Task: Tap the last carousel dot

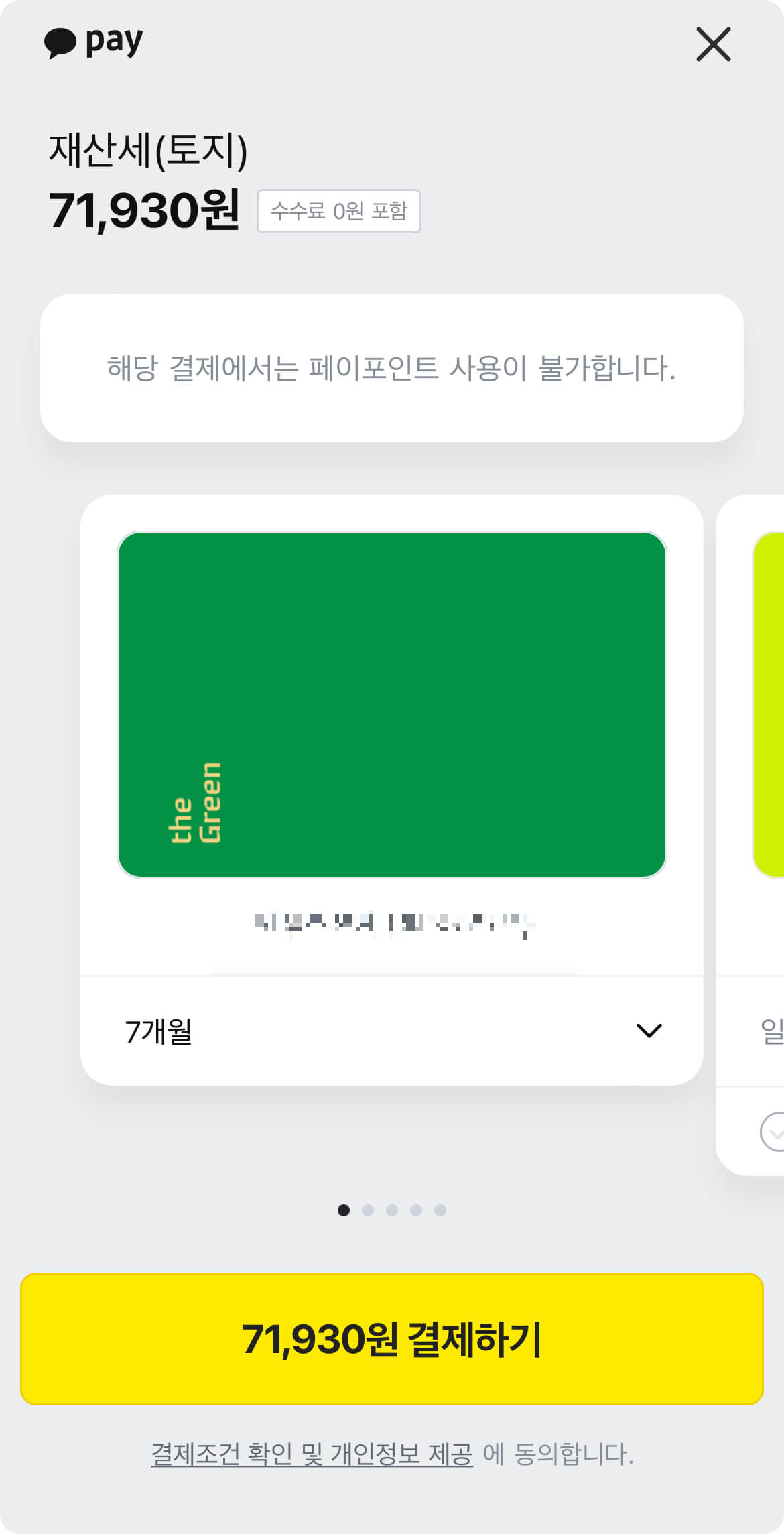Action: tap(440, 1210)
